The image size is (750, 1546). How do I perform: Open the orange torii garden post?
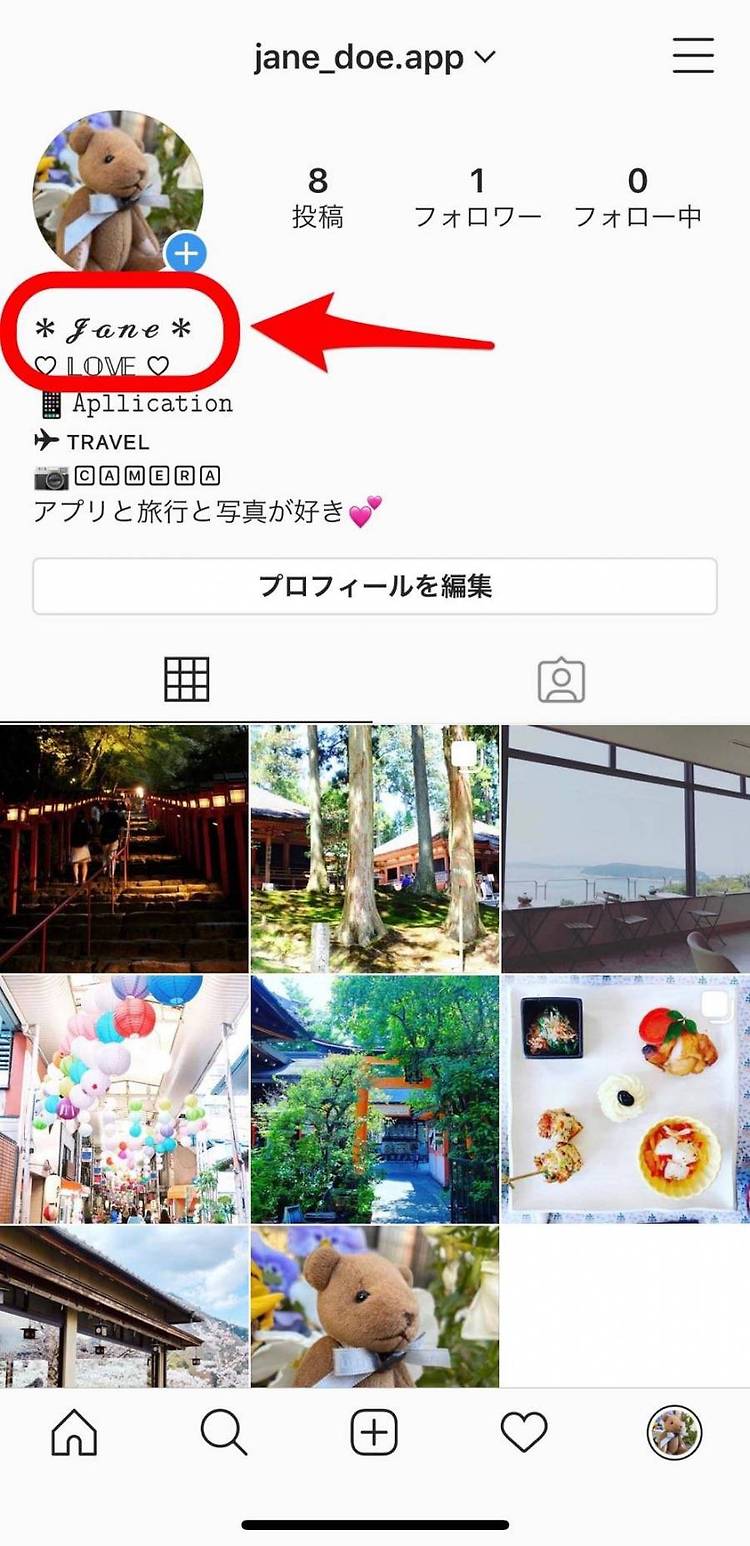click(x=375, y=1100)
